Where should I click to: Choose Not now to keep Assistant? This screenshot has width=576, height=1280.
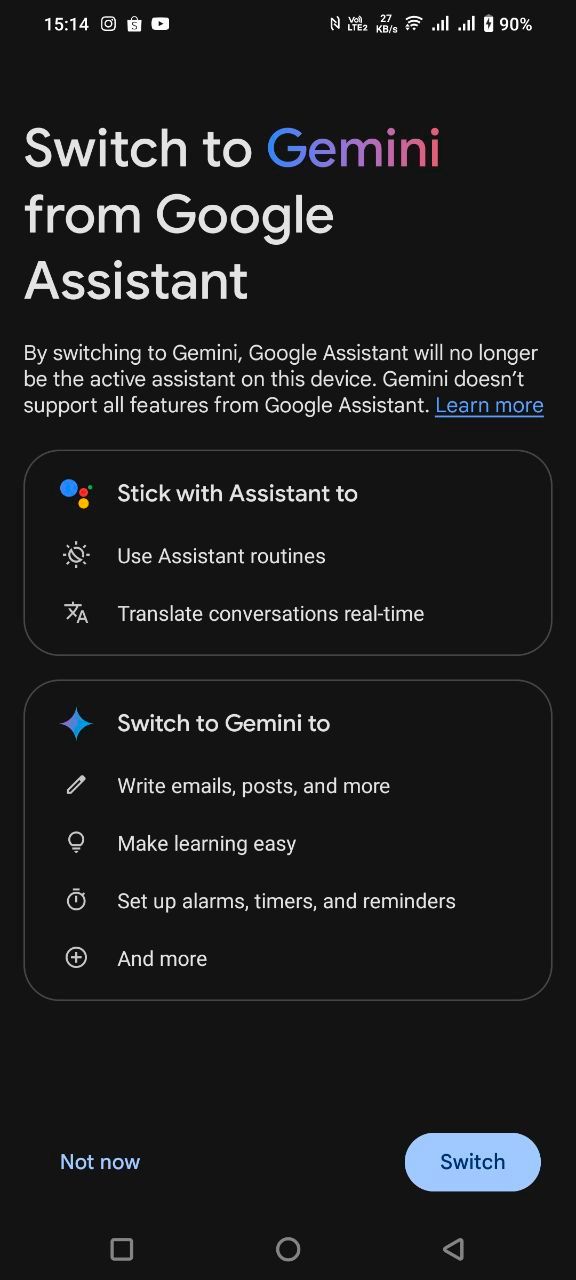(100, 1162)
